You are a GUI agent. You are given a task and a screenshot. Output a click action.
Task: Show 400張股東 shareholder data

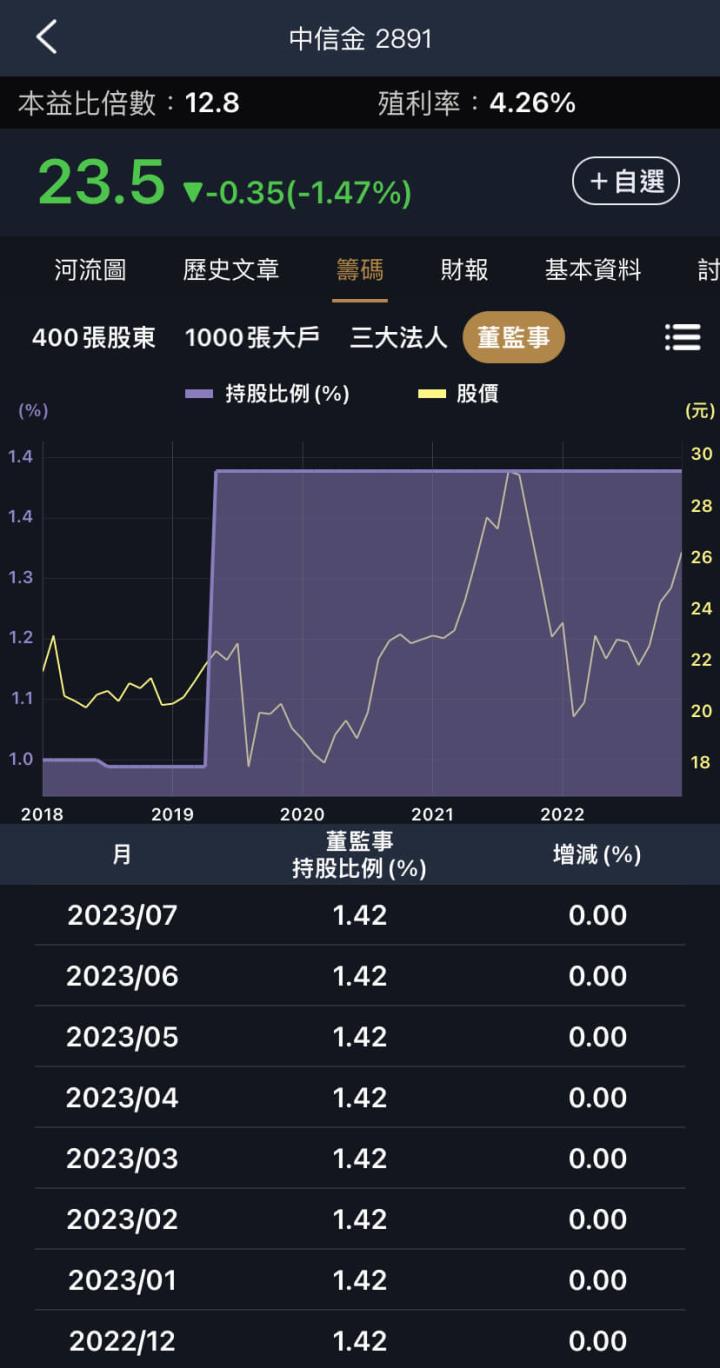pos(93,337)
